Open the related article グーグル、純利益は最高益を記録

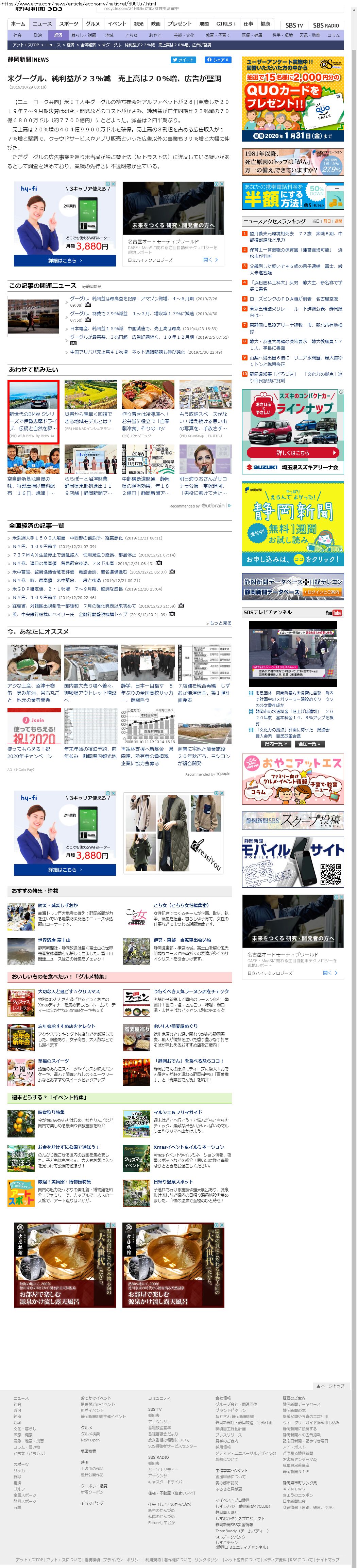[103, 299]
